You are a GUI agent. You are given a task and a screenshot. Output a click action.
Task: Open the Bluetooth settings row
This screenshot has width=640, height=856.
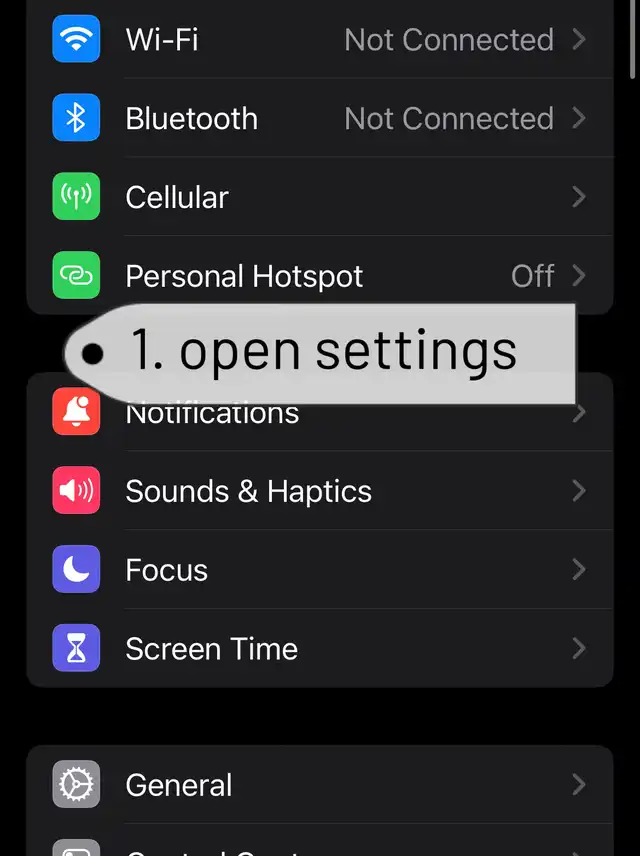[x=320, y=118]
